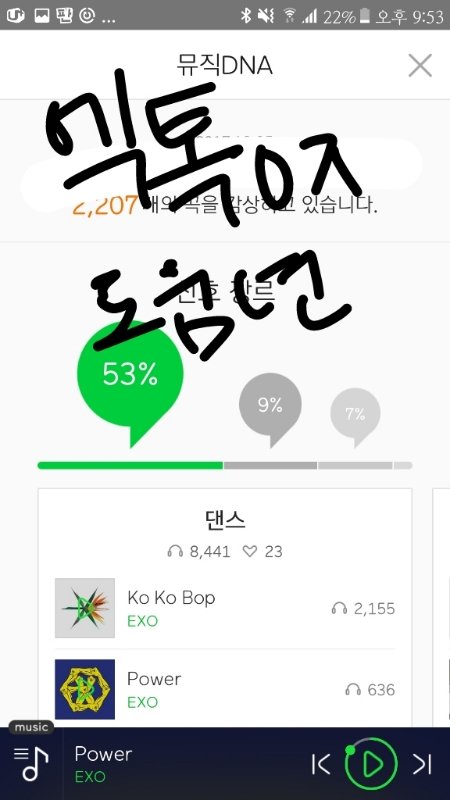Skip to the next track
The width and height of the screenshot is (450, 800).
(422, 764)
